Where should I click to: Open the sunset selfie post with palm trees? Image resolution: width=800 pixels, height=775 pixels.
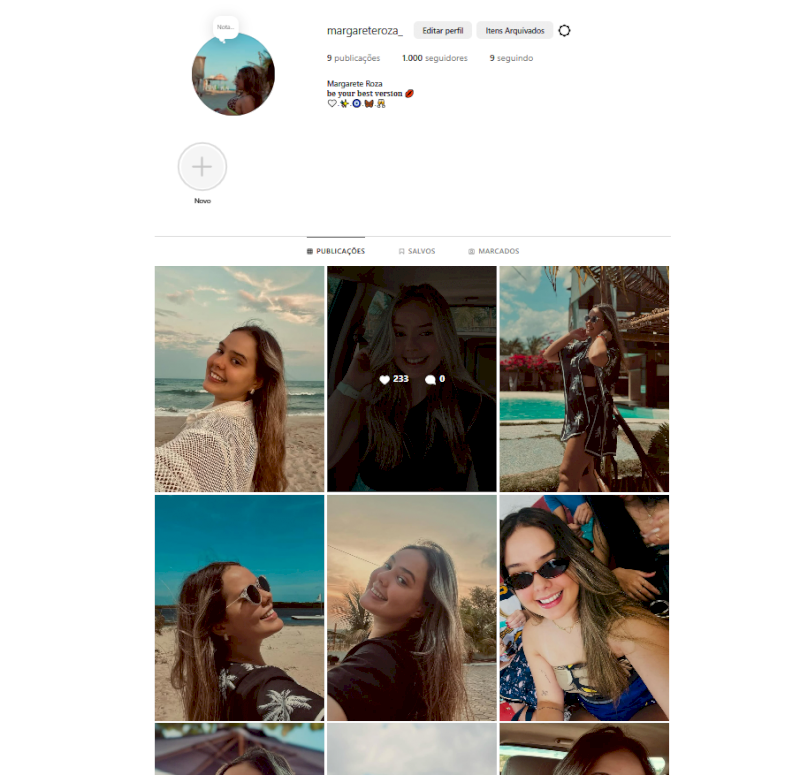coord(411,607)
